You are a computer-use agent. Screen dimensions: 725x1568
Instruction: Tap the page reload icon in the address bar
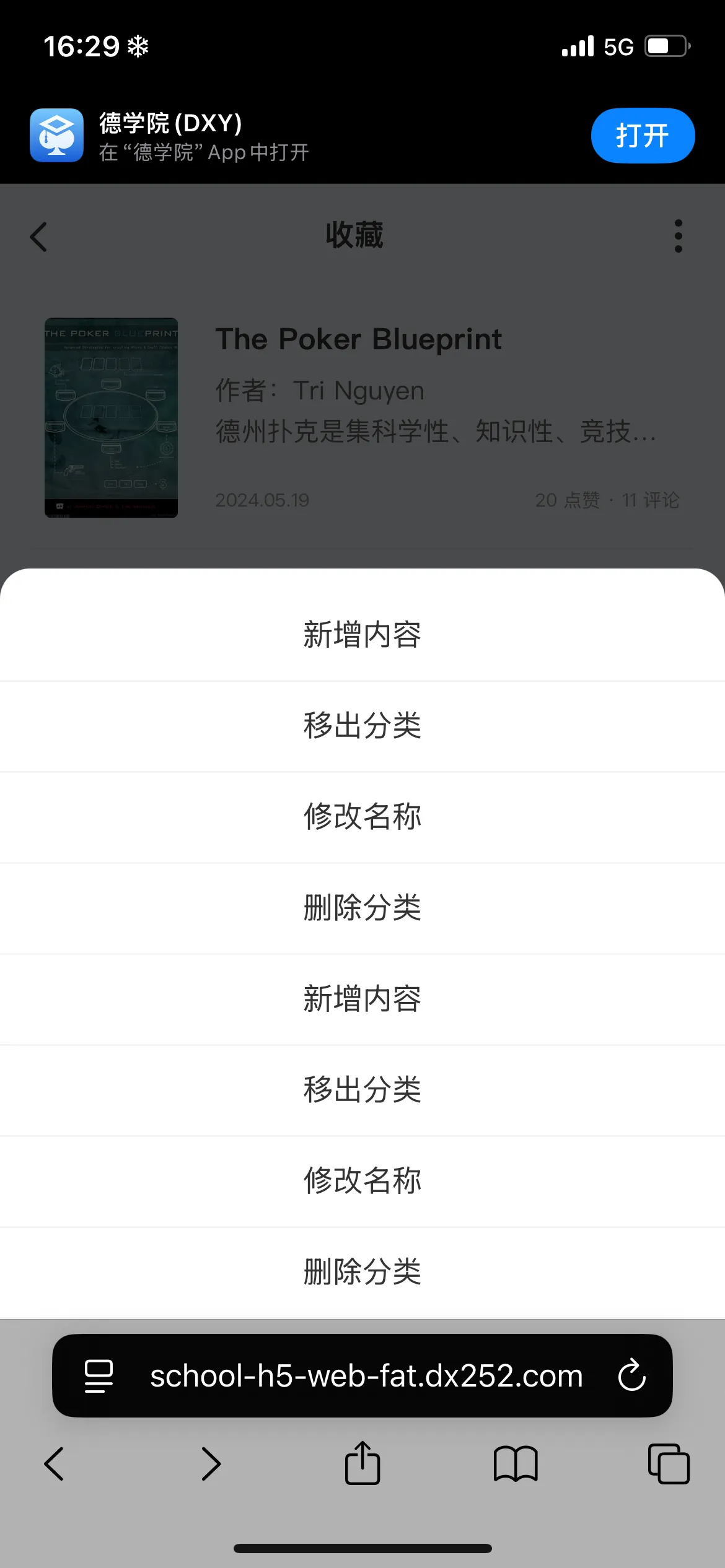631,1377
